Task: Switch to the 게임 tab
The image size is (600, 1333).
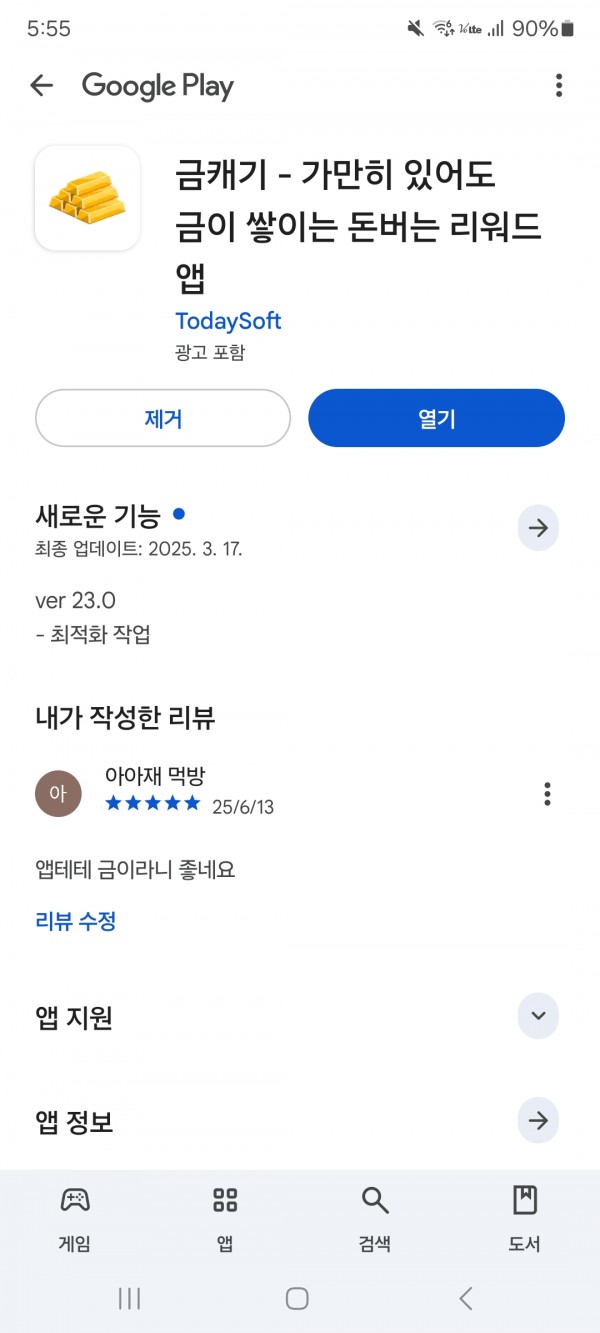Action: point(75,1219)
